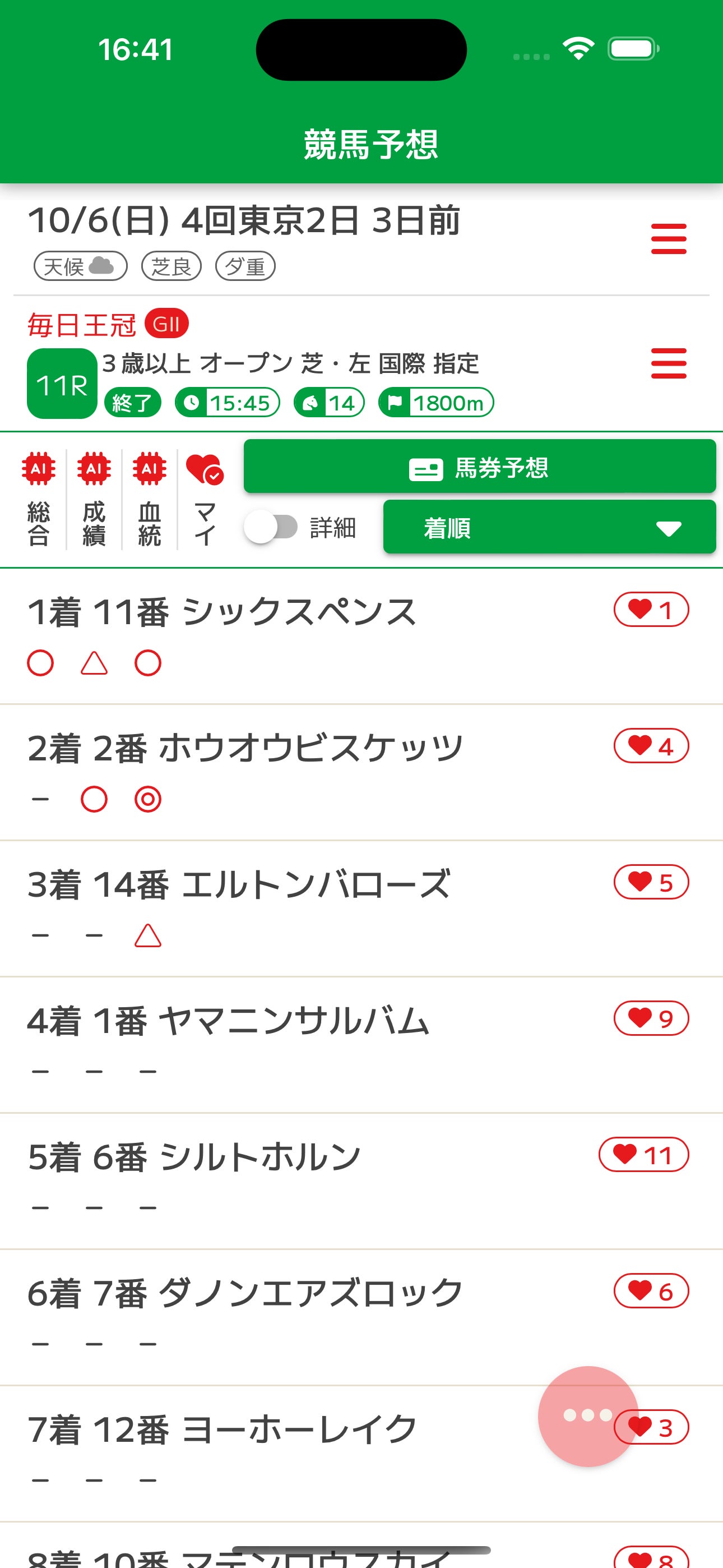The width and height of the screenshot is (723, 1568).
Task: Open 馬券予想 betting predictions
Action: pyautogui.click(x=479, y=467)
